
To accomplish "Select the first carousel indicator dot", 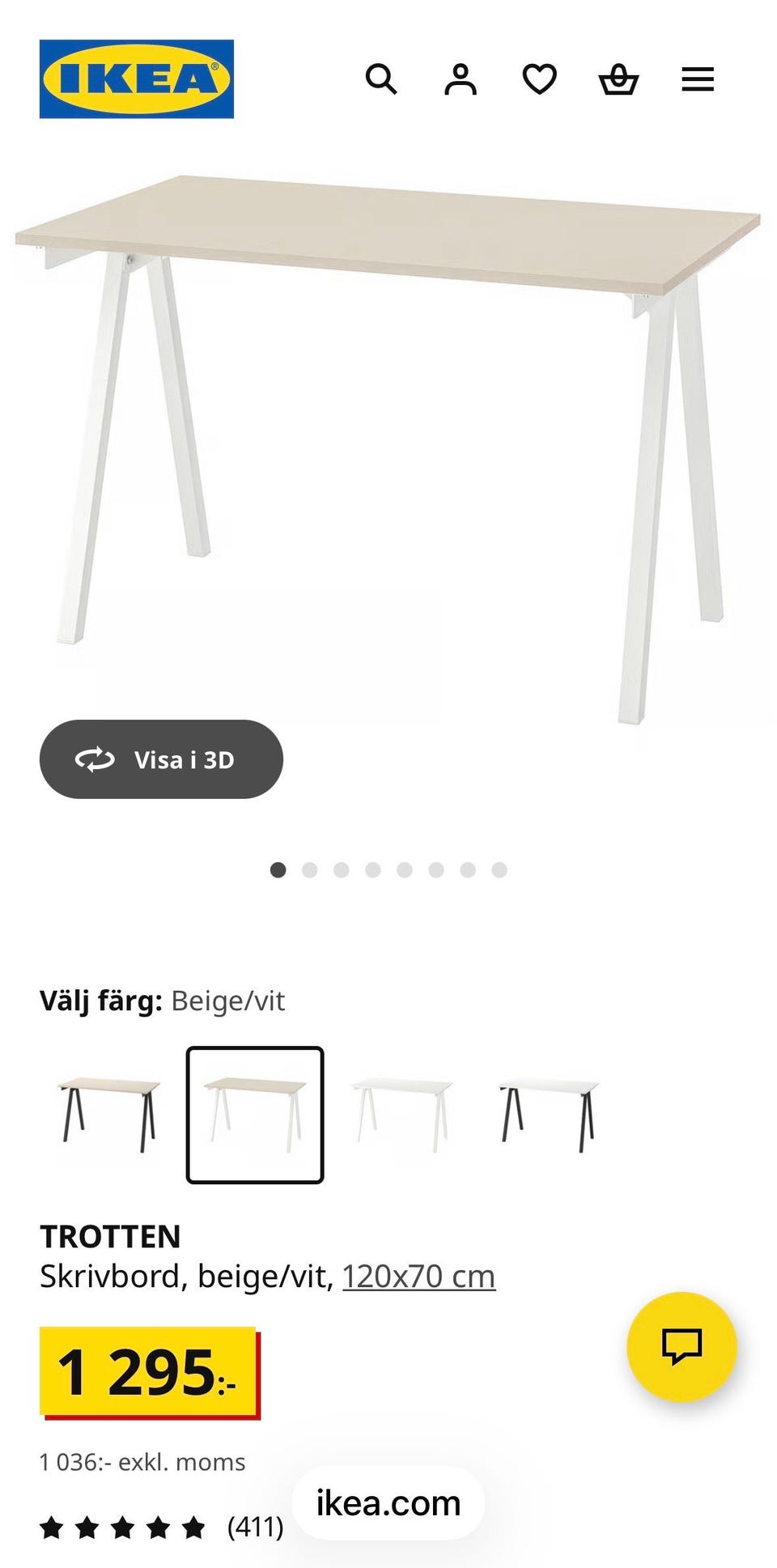I will pyautogui.click(x=278, y=870).
